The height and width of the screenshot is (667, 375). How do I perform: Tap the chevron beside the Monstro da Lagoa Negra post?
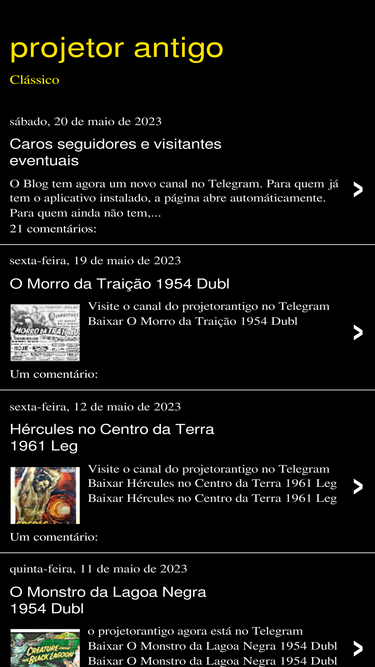coord(358,649)
